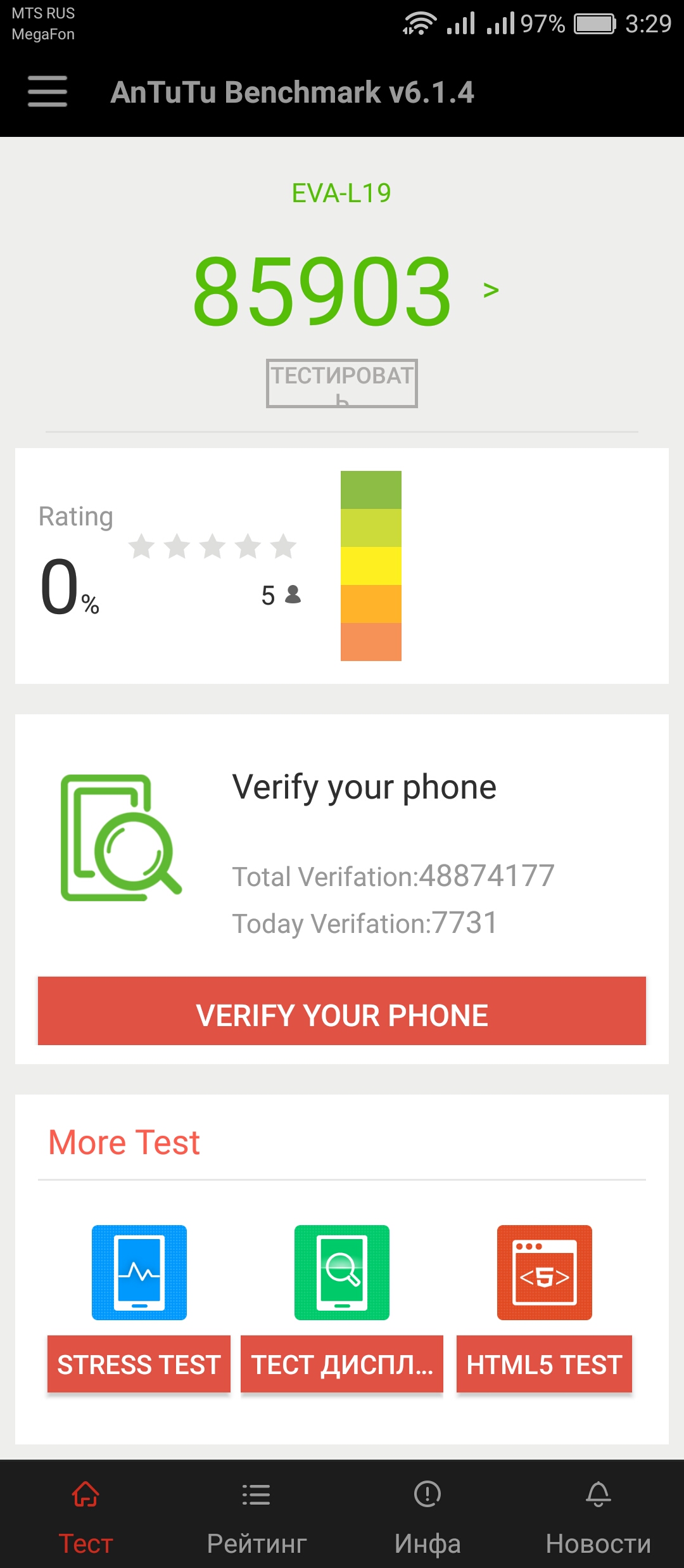Launch the ТЕСТ ДИСПЛ... display test
This screenshot has height=1568, width=684.
tap(342, 1364)
